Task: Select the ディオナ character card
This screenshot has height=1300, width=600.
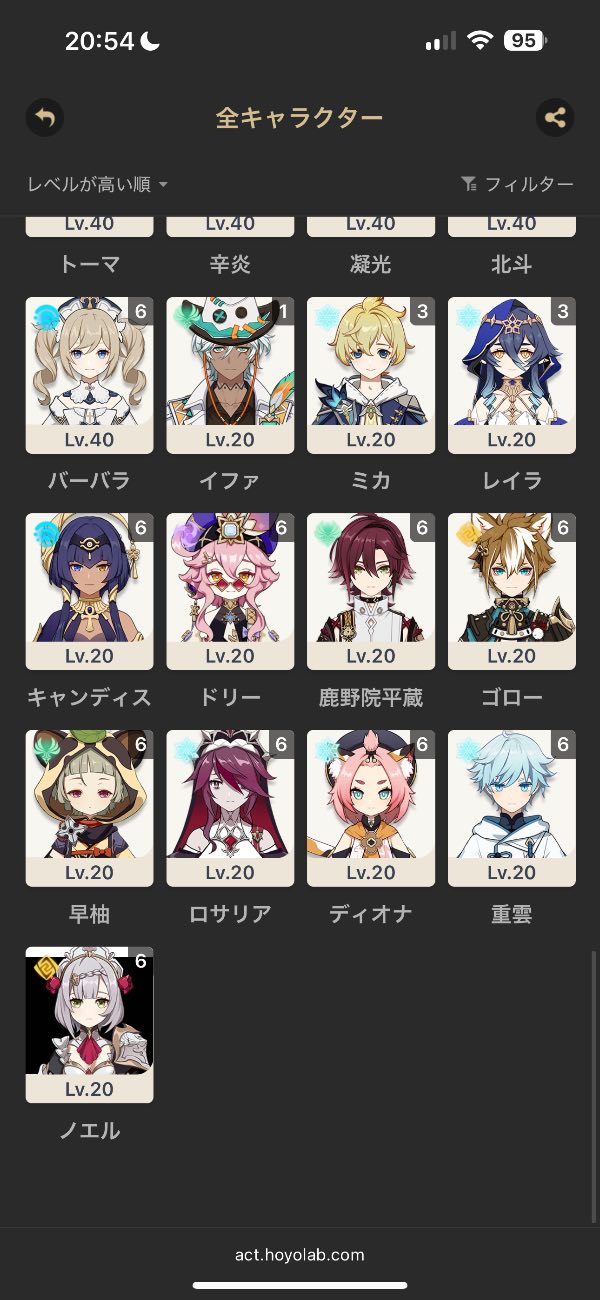Action: (x=371, y=808)
